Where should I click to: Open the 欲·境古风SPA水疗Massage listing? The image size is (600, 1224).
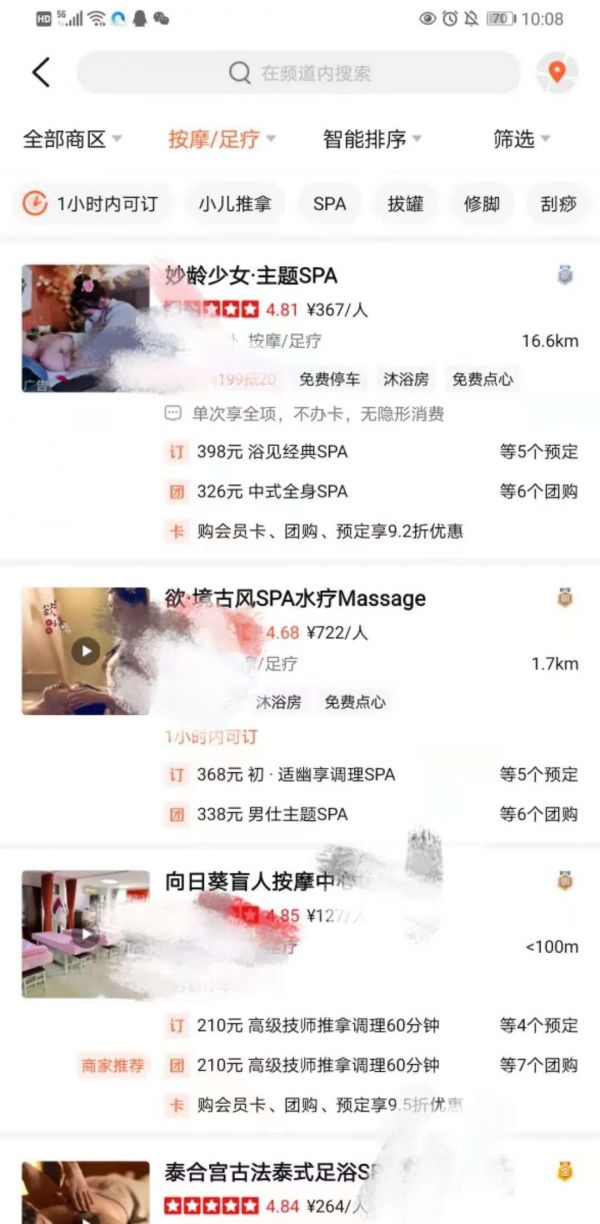[295, 599]
